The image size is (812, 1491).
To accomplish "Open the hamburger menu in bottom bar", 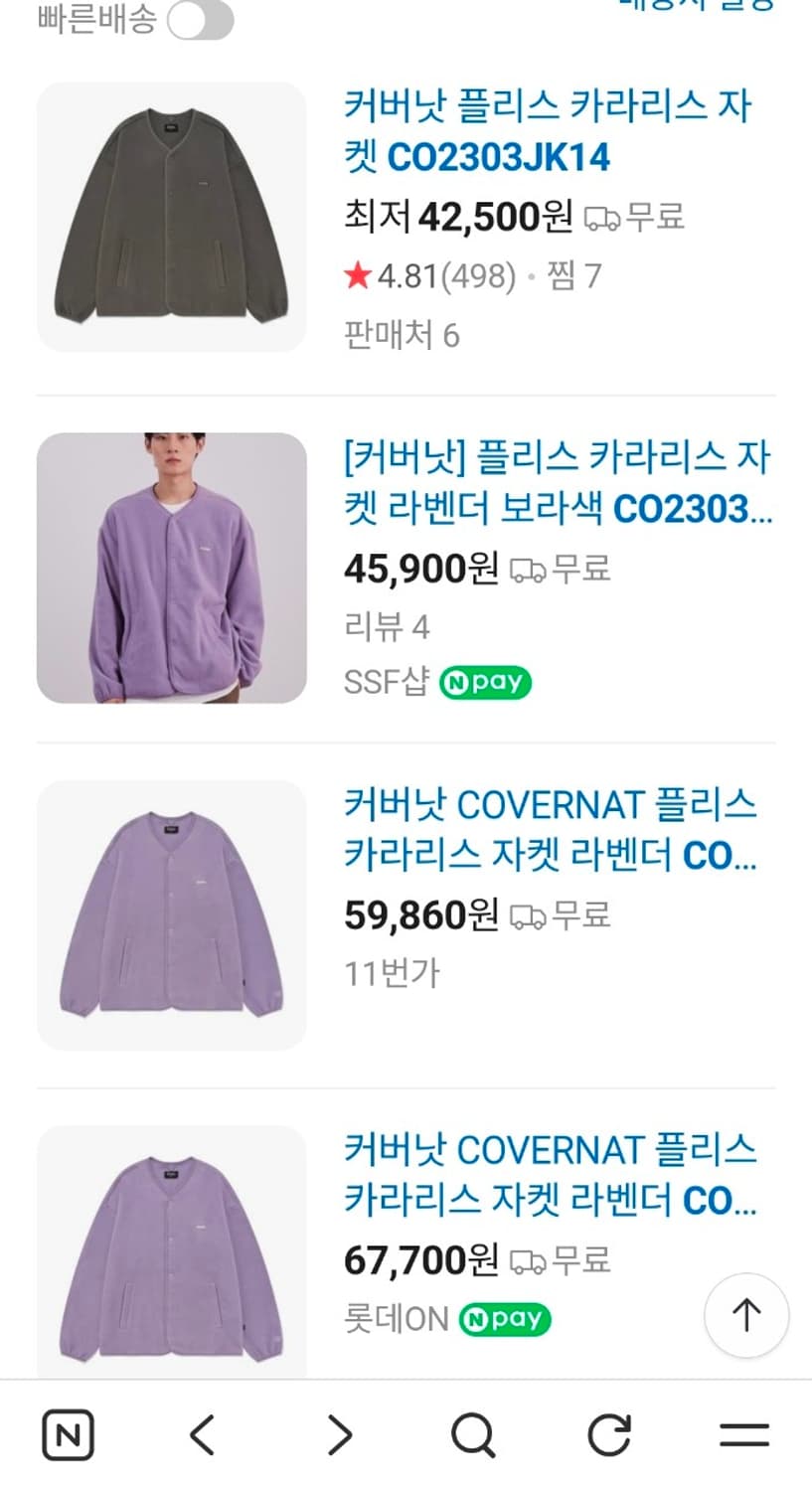I will coord(744,1434).
